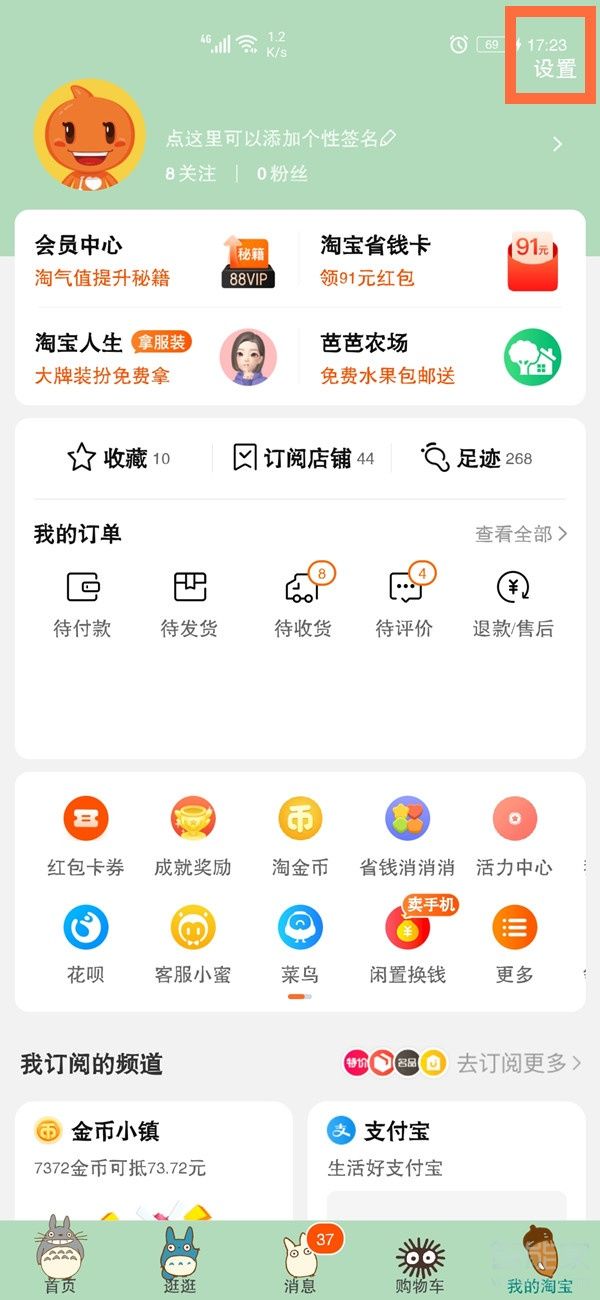Screen dimensions: 600x1300
Task: Open 待付款 orders
Action: click(82, 603)
